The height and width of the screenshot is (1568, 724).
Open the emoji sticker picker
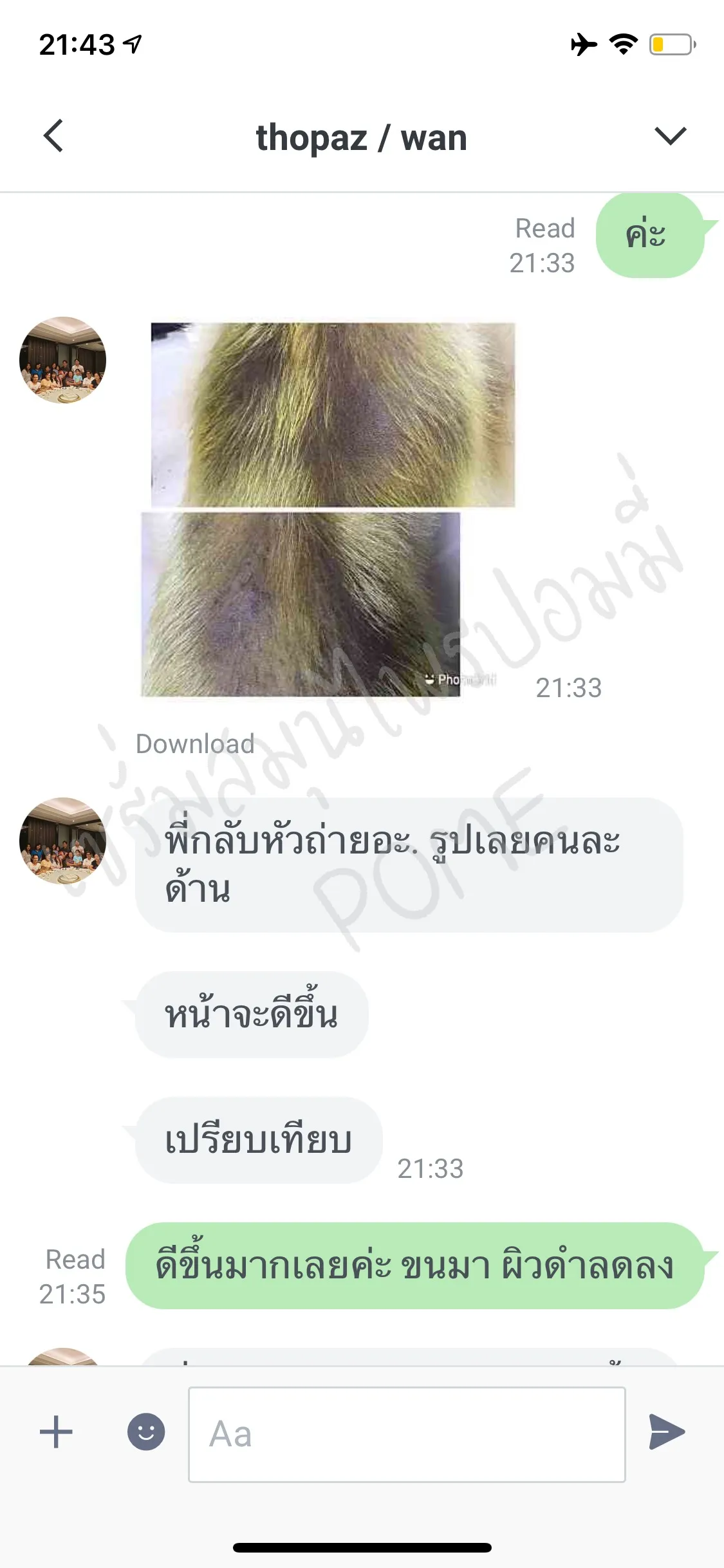(146, 1432)
